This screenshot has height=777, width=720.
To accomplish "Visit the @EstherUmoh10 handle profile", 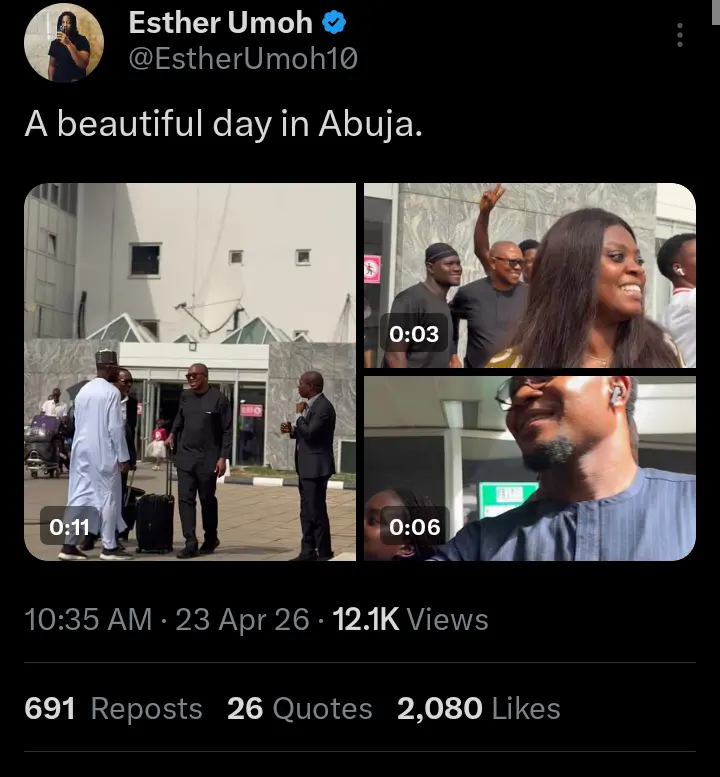I will coord(243,60).
